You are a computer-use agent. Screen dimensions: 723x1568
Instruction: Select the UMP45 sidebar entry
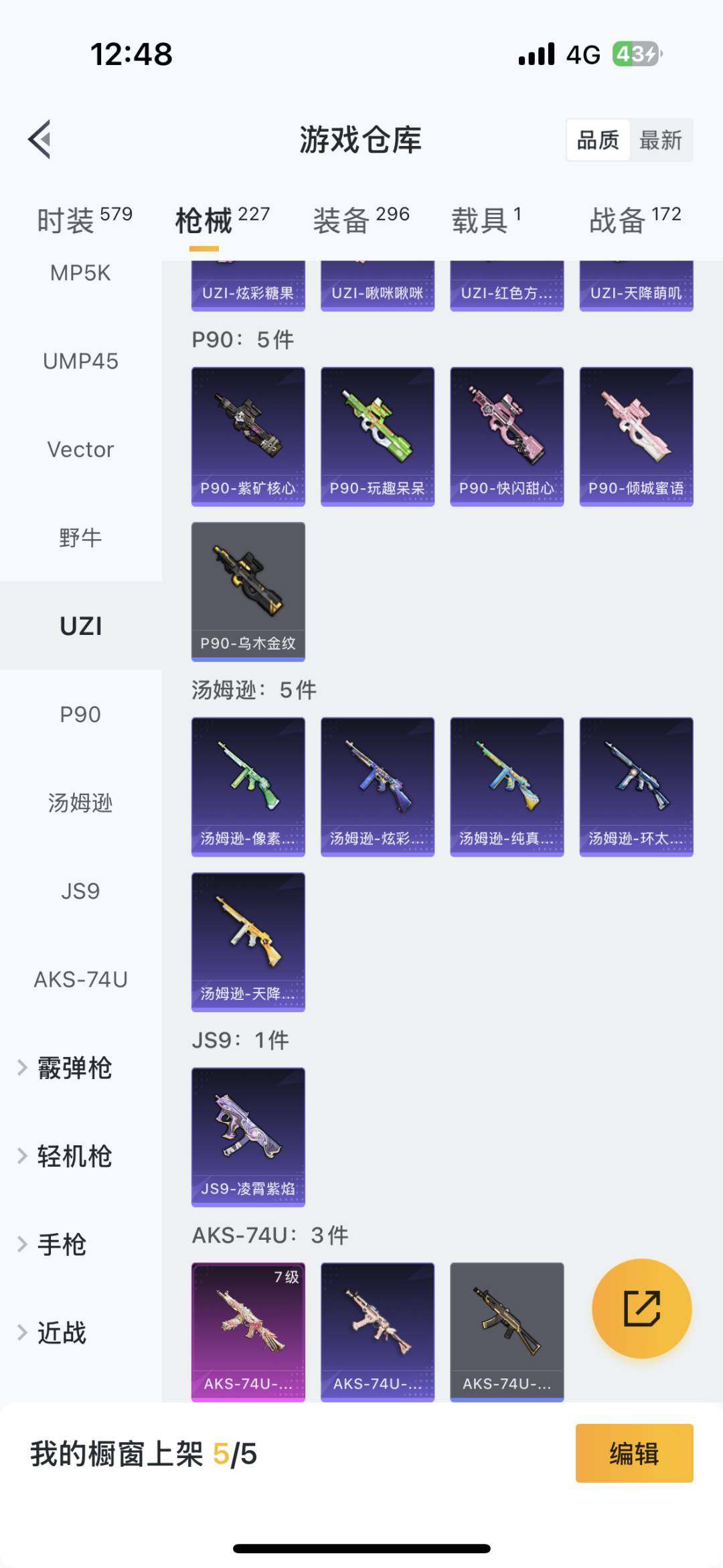tap(80, 360)
